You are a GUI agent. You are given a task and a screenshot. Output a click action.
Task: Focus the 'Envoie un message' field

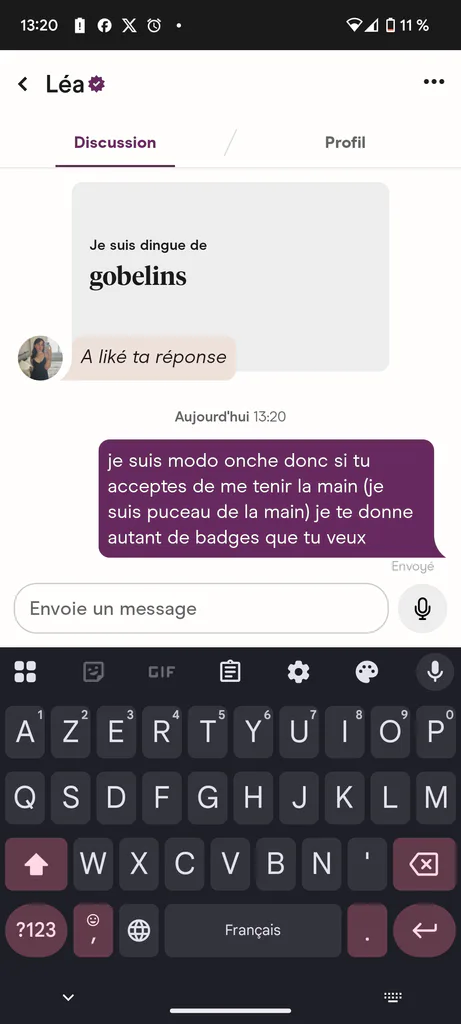(201, 609)
